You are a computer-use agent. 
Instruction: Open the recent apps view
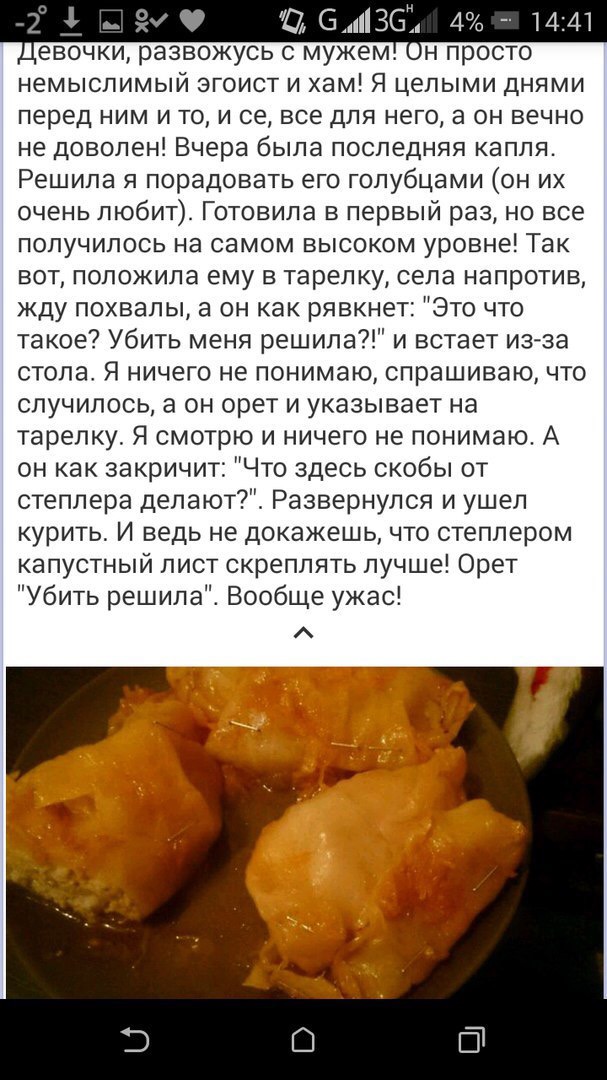point(472,1039)
